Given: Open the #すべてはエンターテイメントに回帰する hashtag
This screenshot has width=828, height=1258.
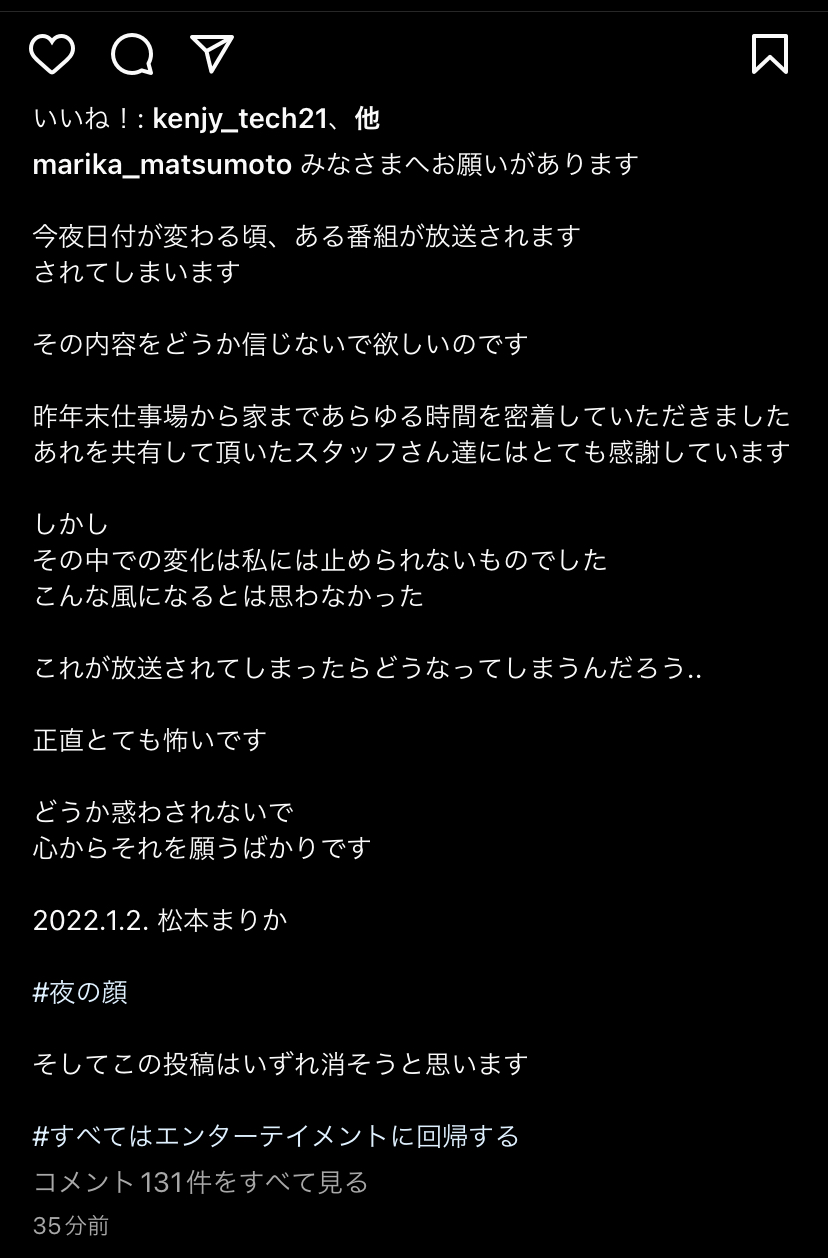Looking at the screenshot, I should pos(276,1136).
